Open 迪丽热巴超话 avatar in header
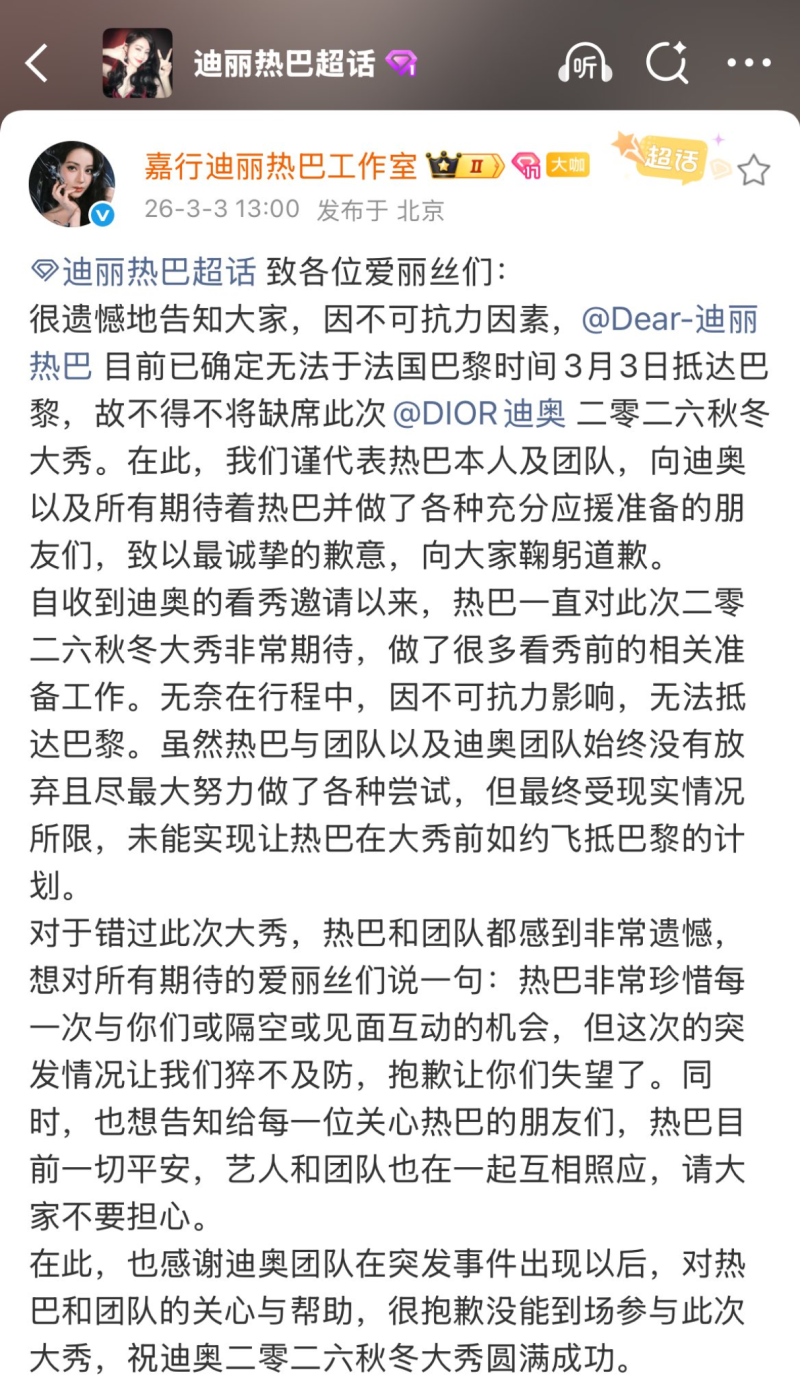The width and height of the screenshot is (800, 1380). point(137,63)
